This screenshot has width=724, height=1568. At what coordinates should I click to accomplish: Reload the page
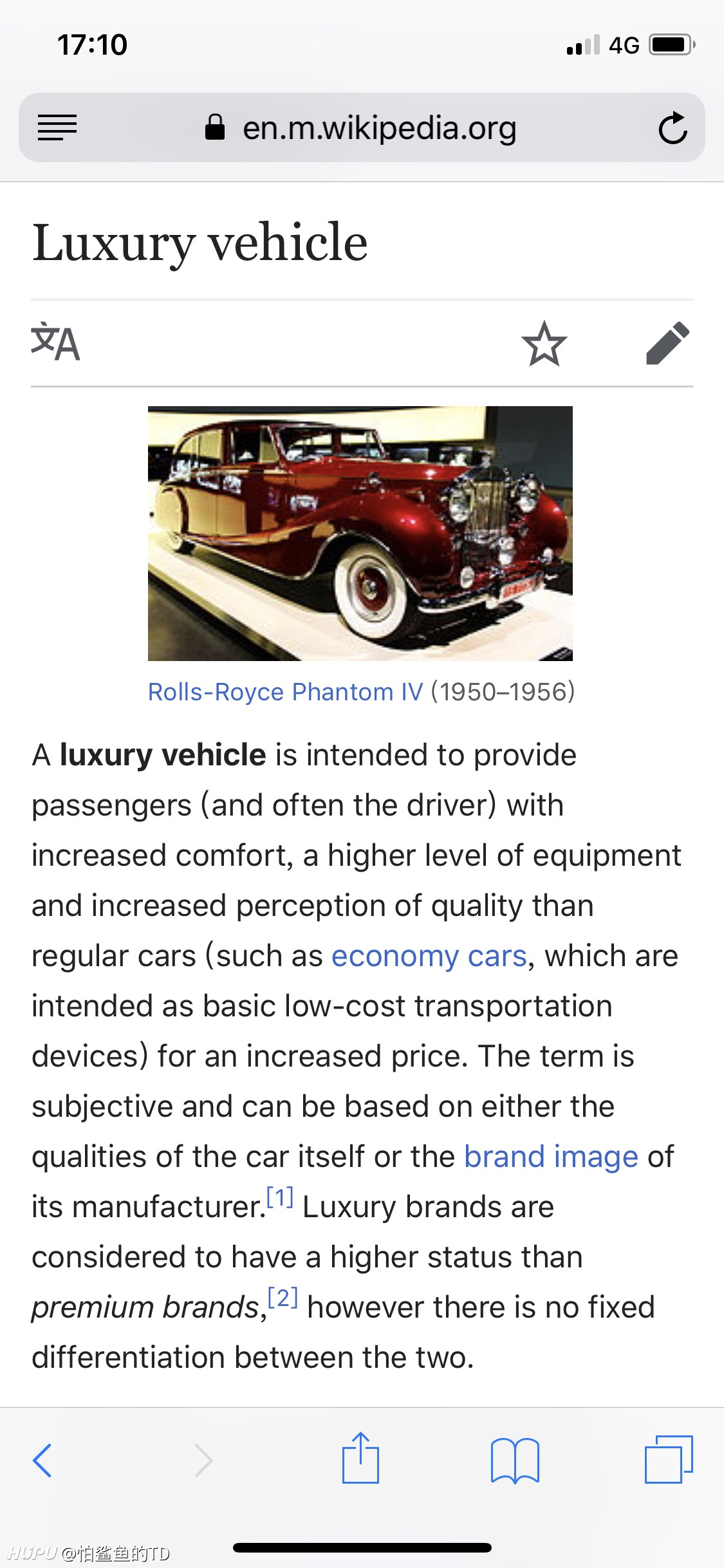coord(673,127)
